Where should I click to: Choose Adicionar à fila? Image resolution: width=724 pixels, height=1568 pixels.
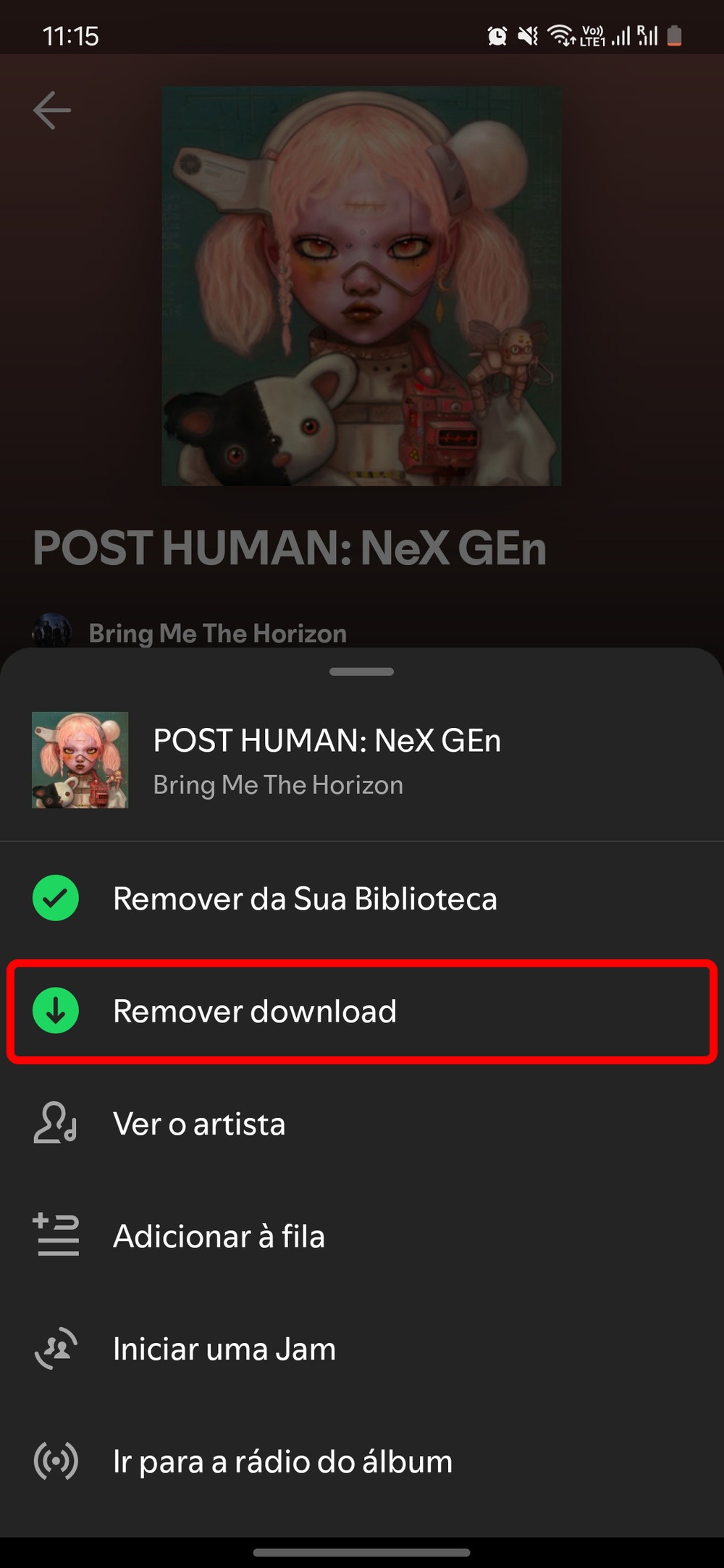coord(219,1236)
